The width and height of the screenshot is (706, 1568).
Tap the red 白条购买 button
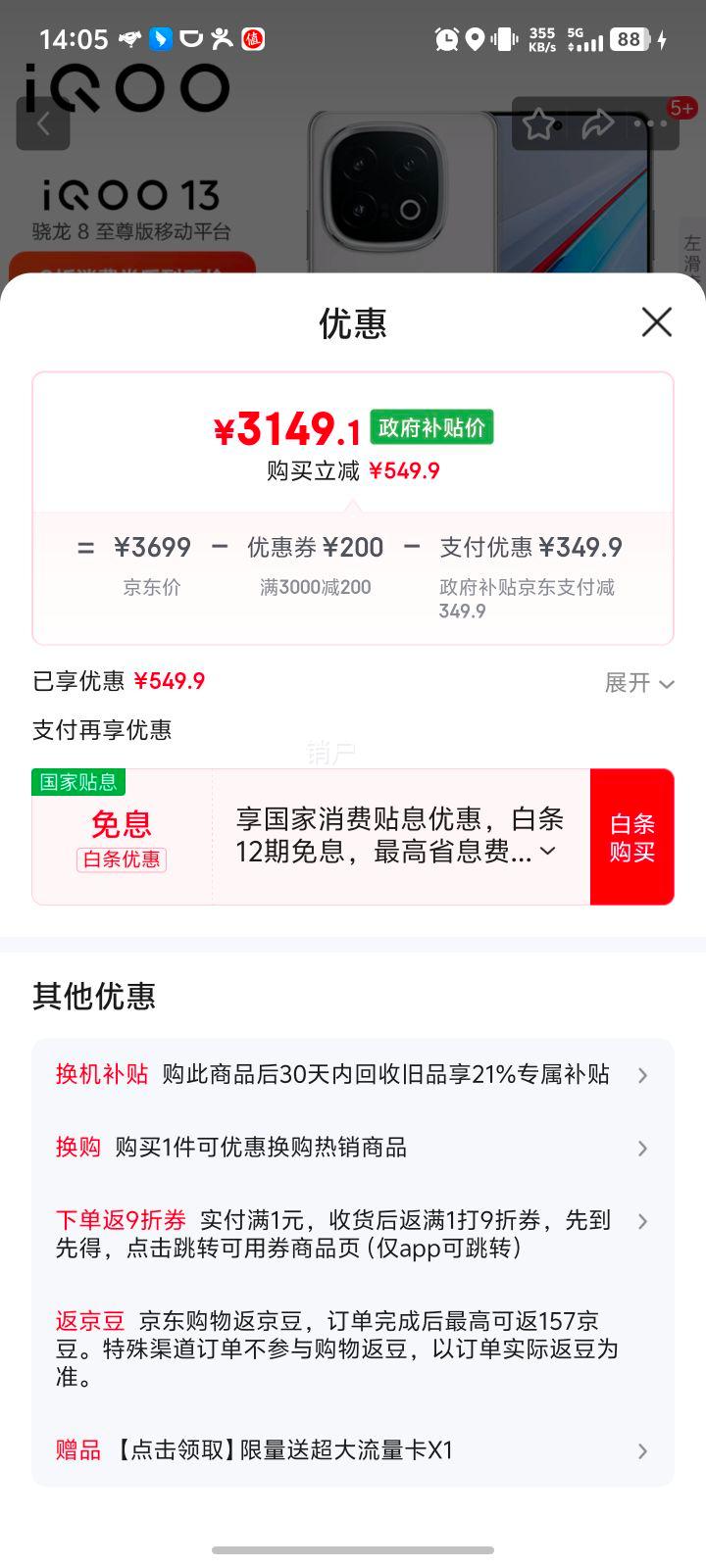coord(631,837)
